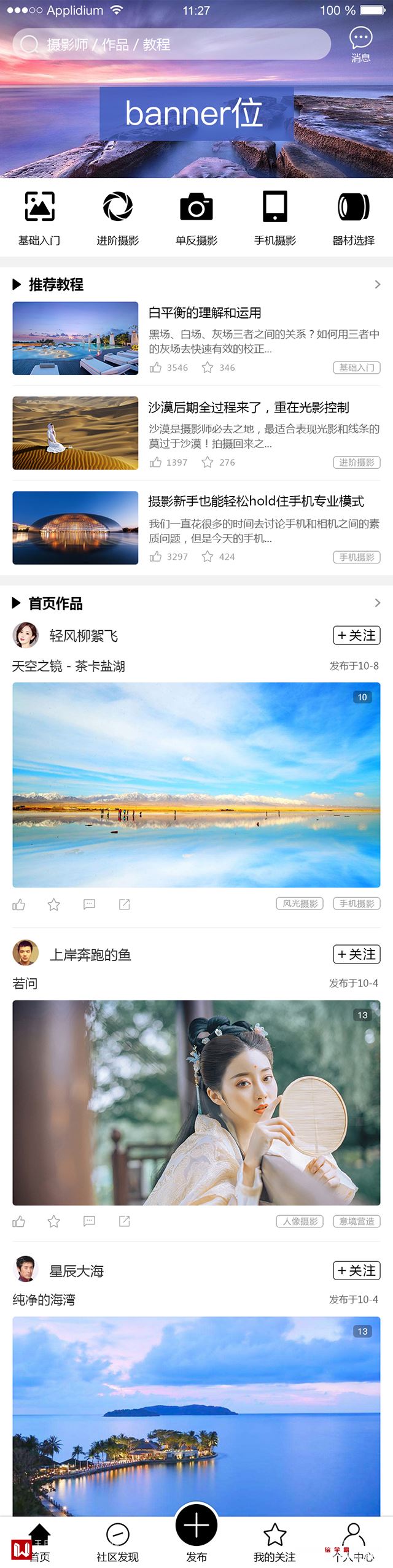
Task: Follow the user 轻风柳絮飞
Action: (x=356, y=635)
